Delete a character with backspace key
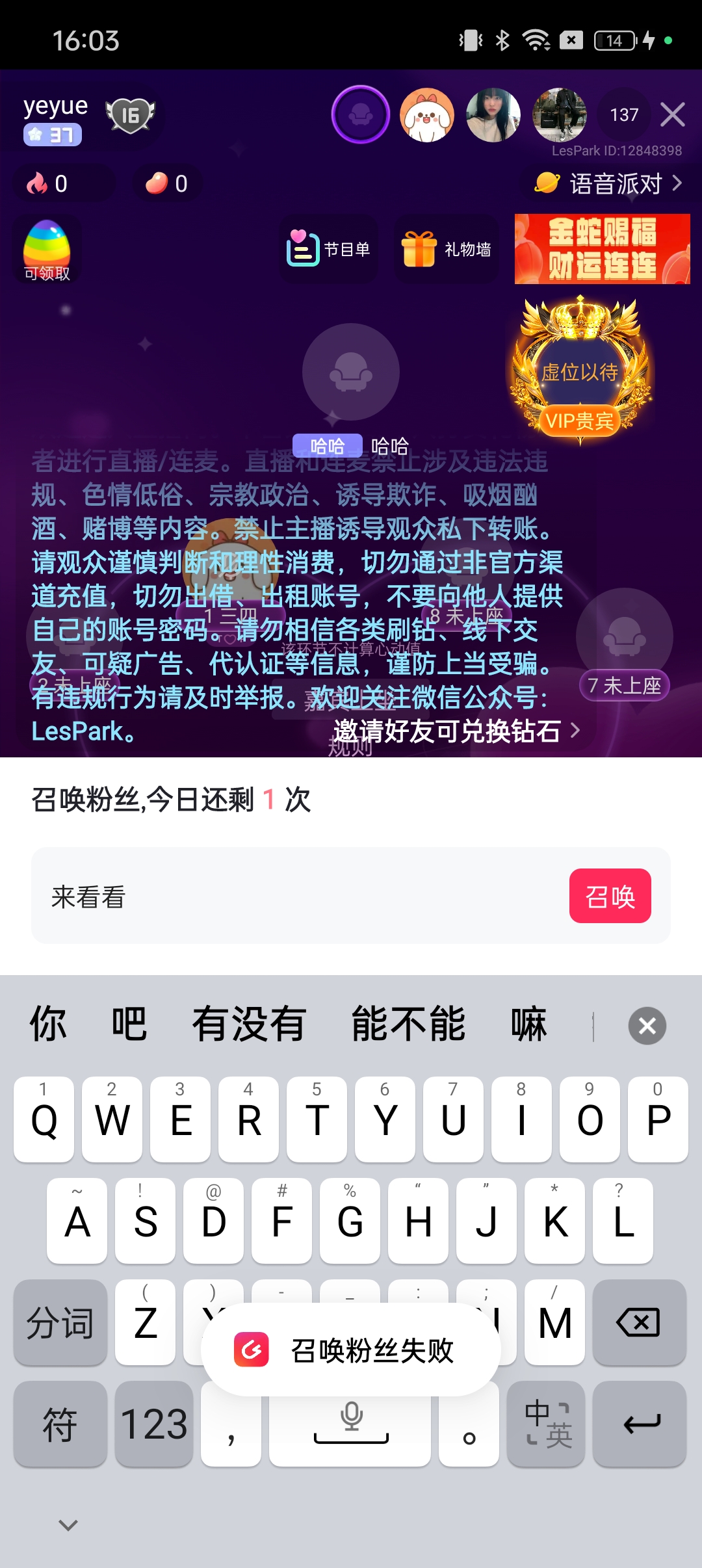Image resolution: width=702 pixels, height=1568 pixels. click(x=638, y=1322)
